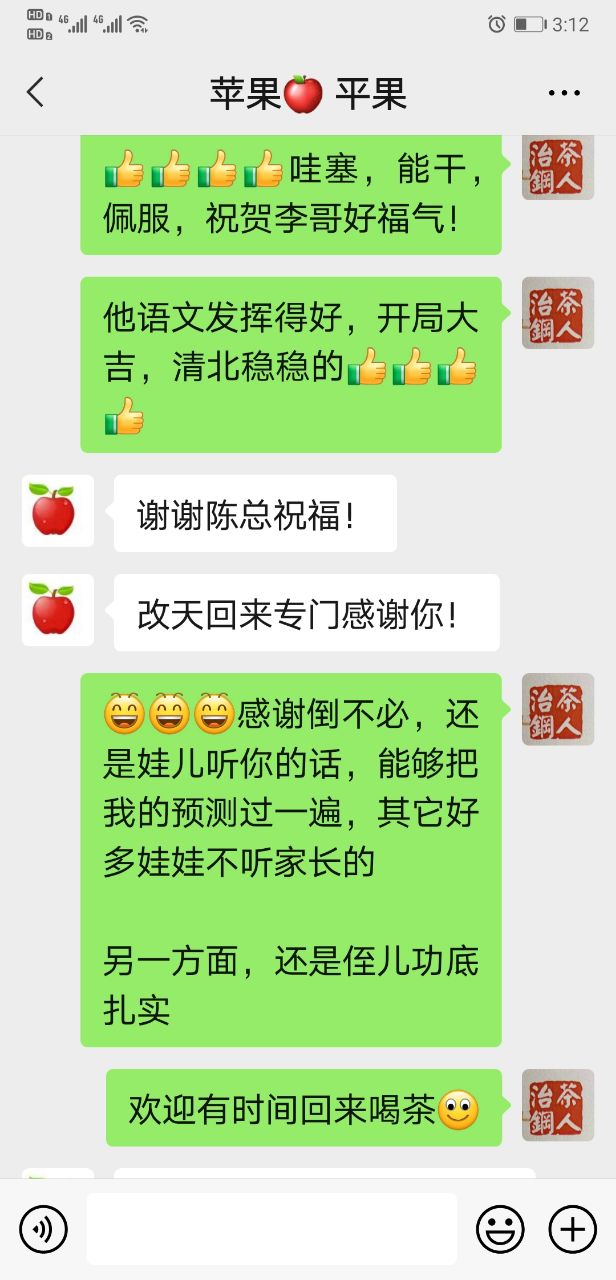Open the chat options three-dot menu
This screenshot has height=1280, width=616.
point(564,93)
